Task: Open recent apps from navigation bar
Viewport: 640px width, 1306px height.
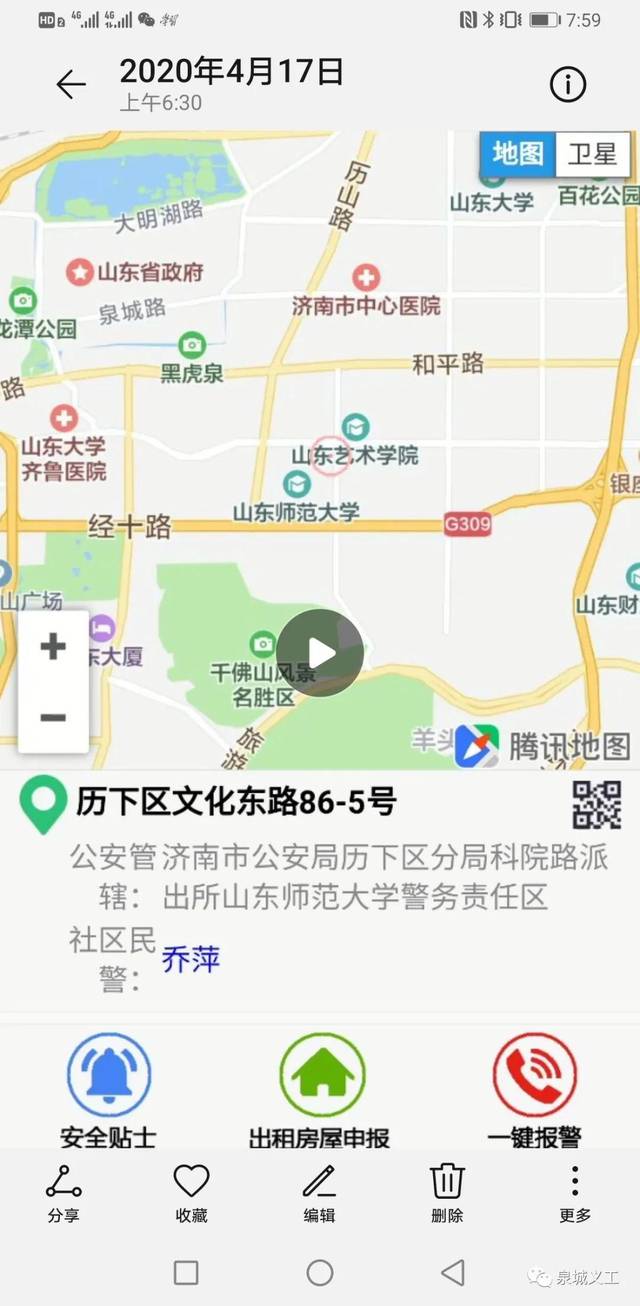Action: coord(186,1272)
